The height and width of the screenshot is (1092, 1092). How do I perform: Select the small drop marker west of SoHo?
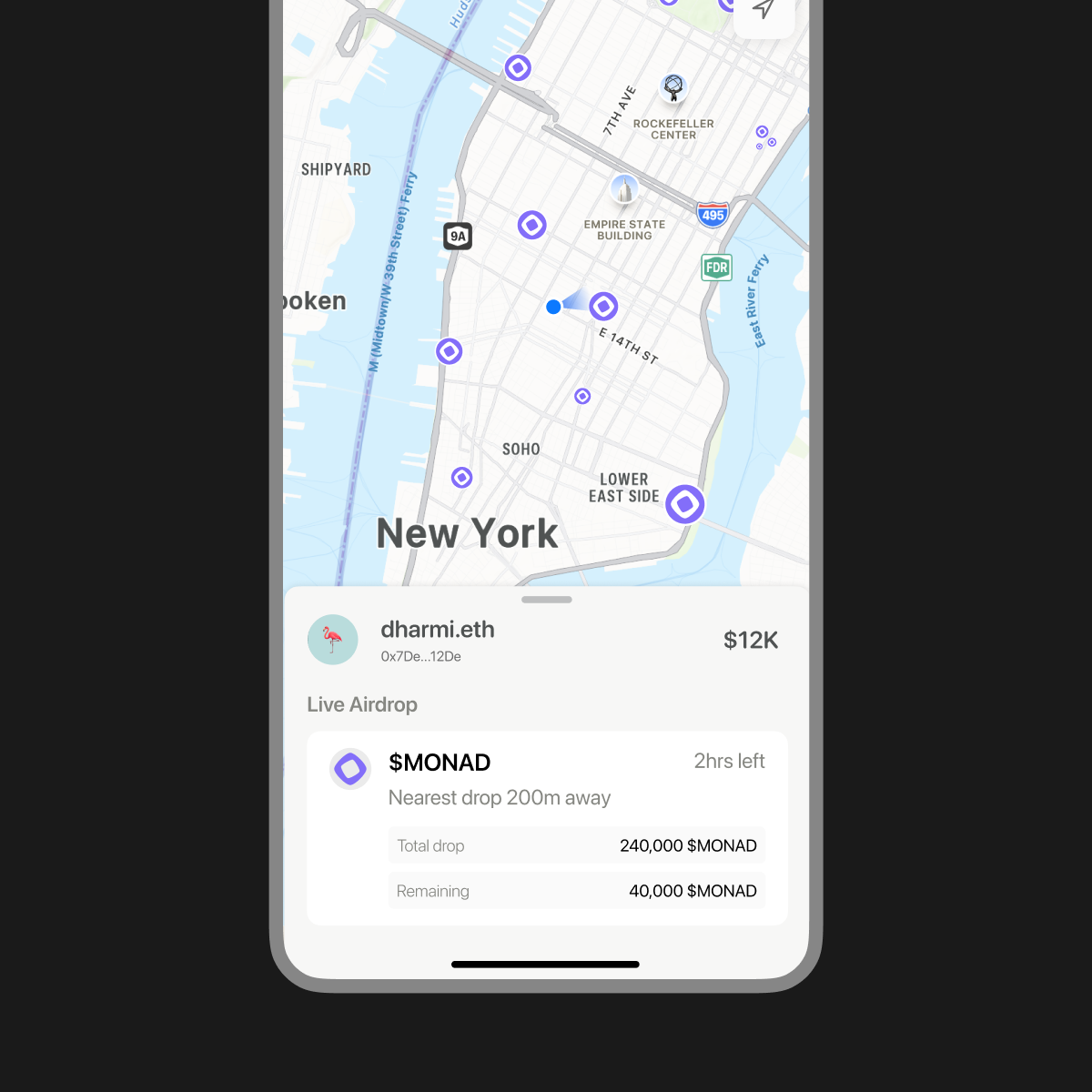462,478
